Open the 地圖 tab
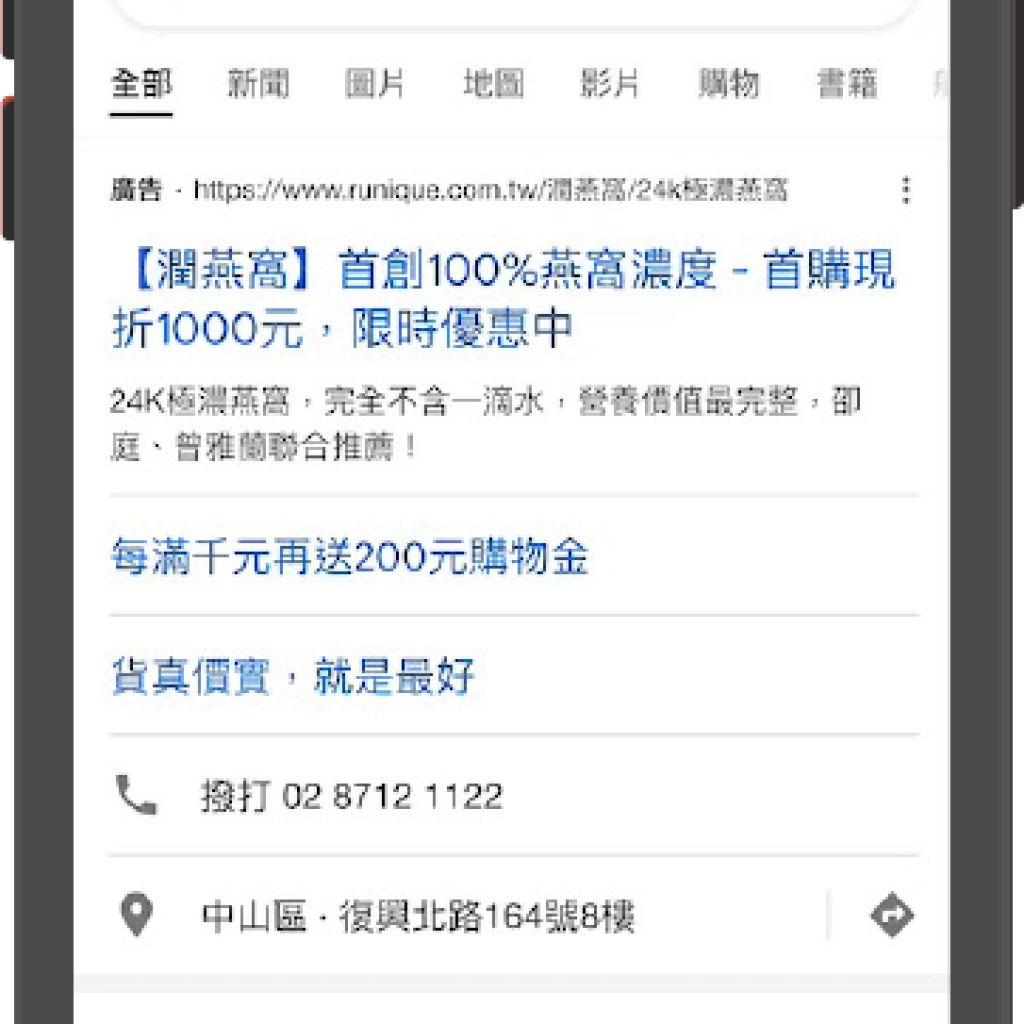Viewport: 1024px width, 1024px height. pos(493,85)
